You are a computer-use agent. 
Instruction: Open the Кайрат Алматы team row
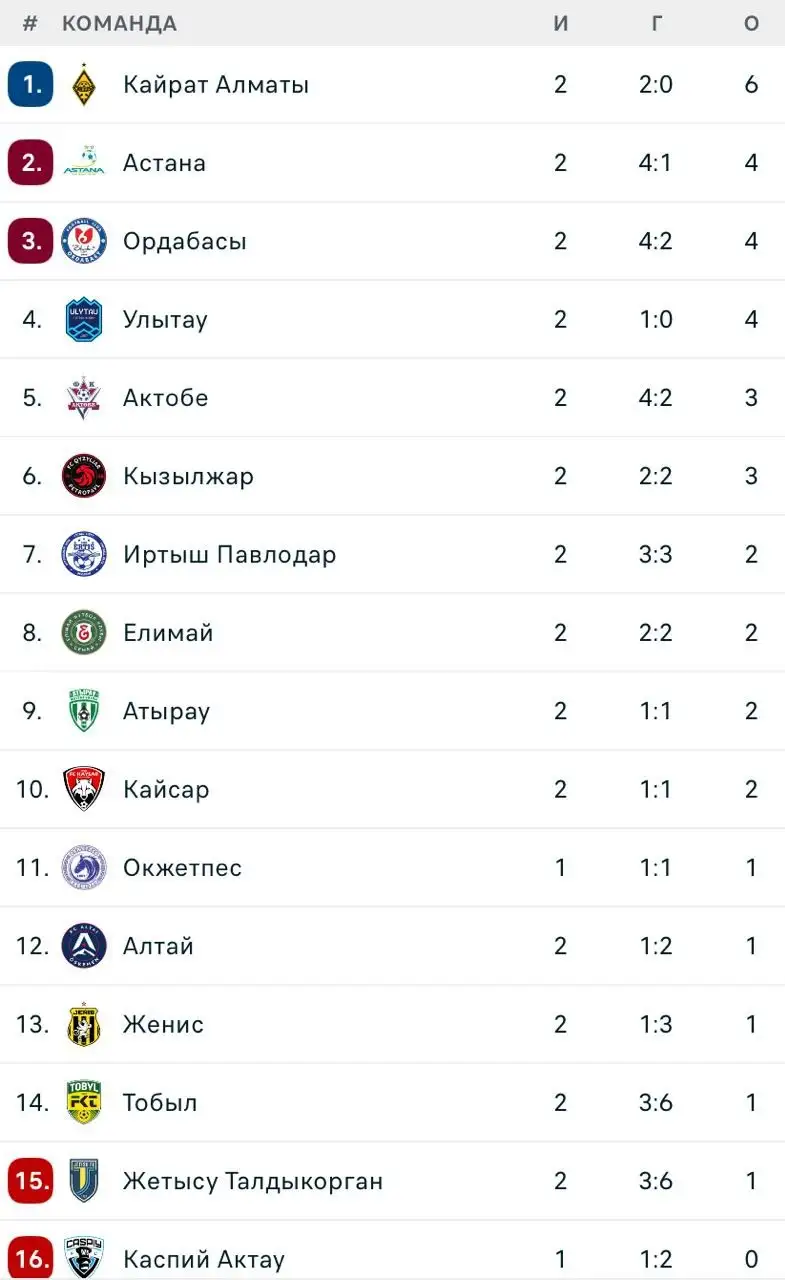point(216,84)
